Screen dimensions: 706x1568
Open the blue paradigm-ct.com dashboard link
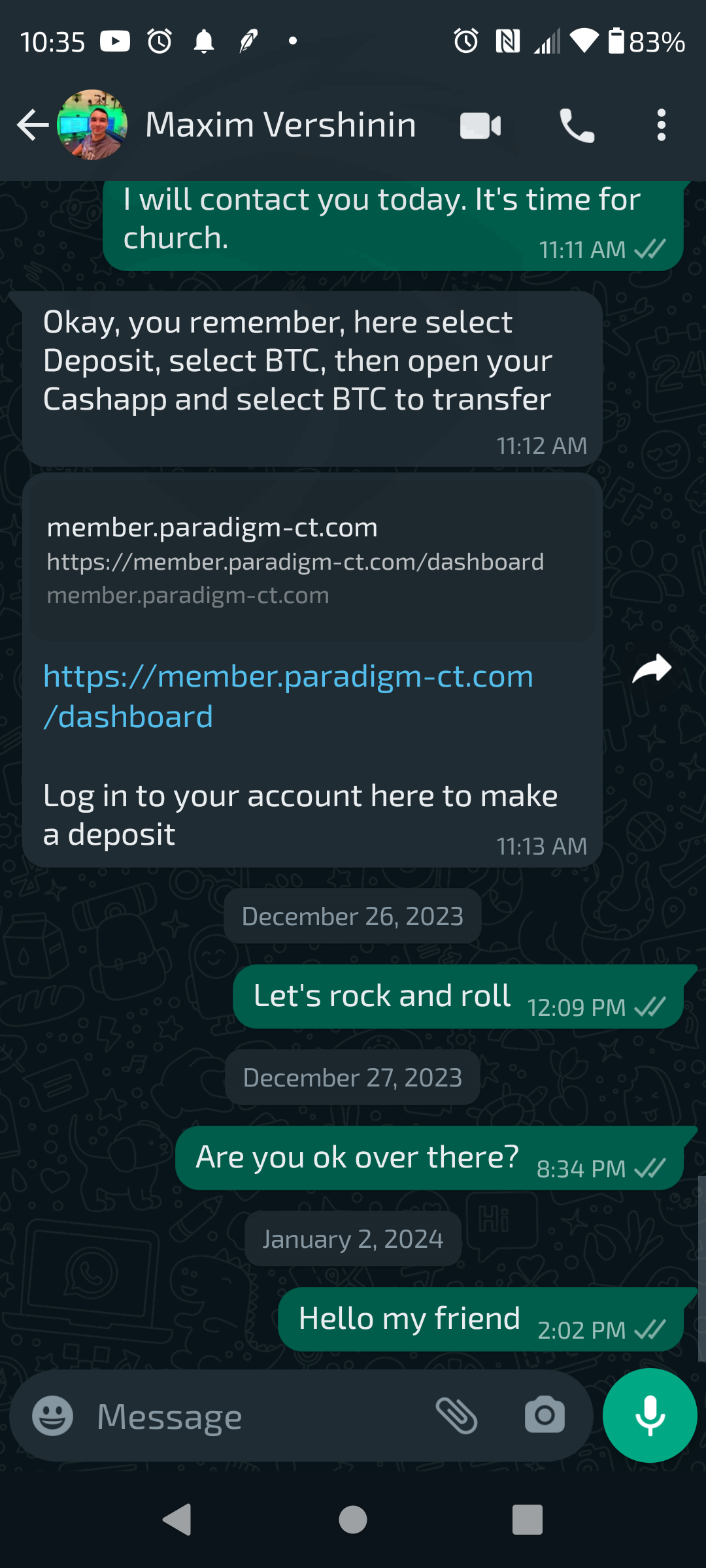pos(288,696)
